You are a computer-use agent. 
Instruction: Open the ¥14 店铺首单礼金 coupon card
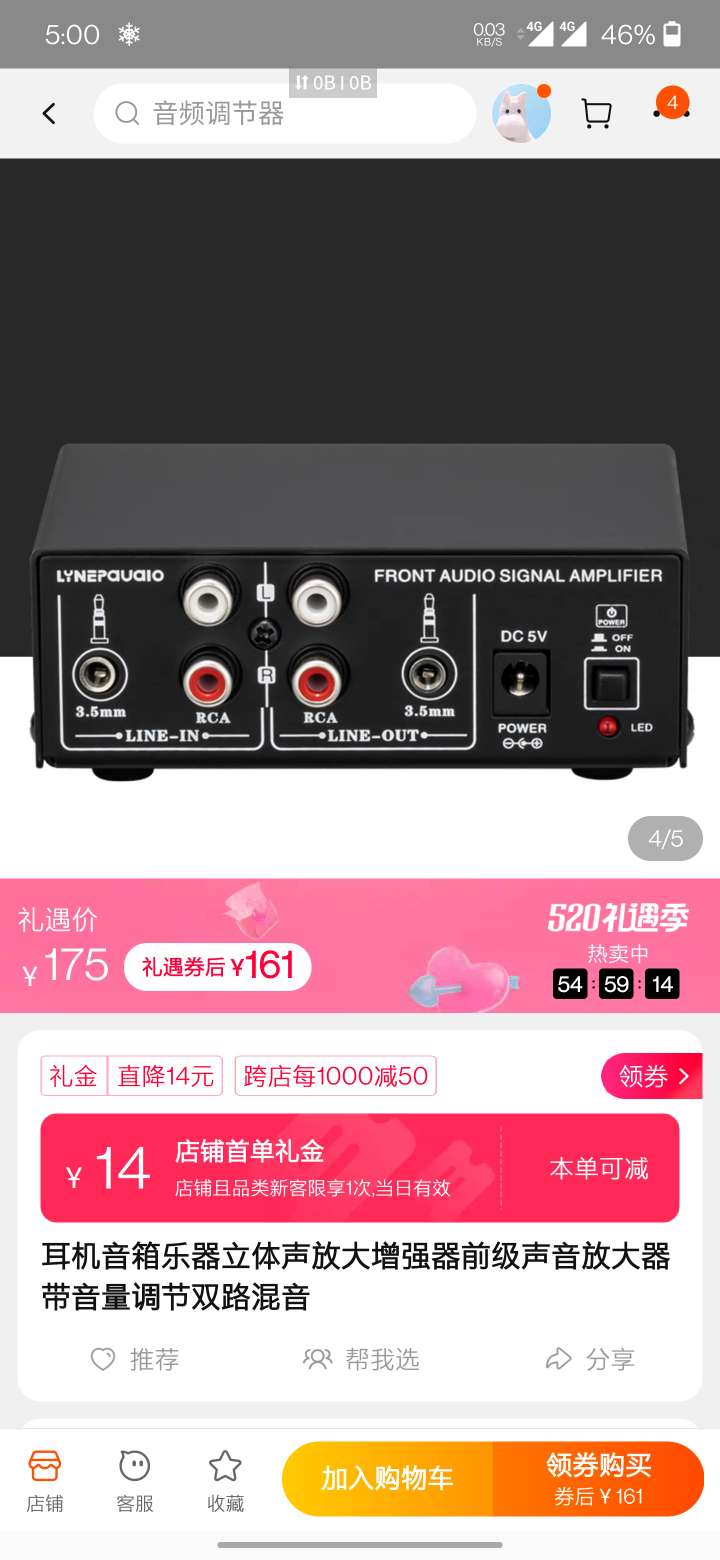[x=360, y=1168]
